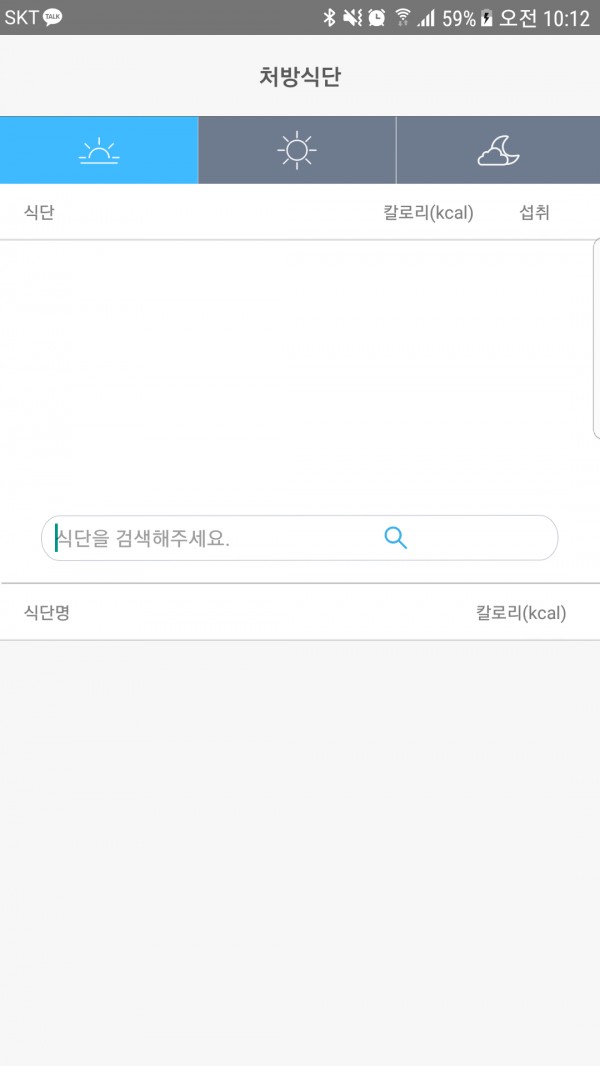Switch to the night moon tab
The image size is (600, 1066).
pos(498,150)
